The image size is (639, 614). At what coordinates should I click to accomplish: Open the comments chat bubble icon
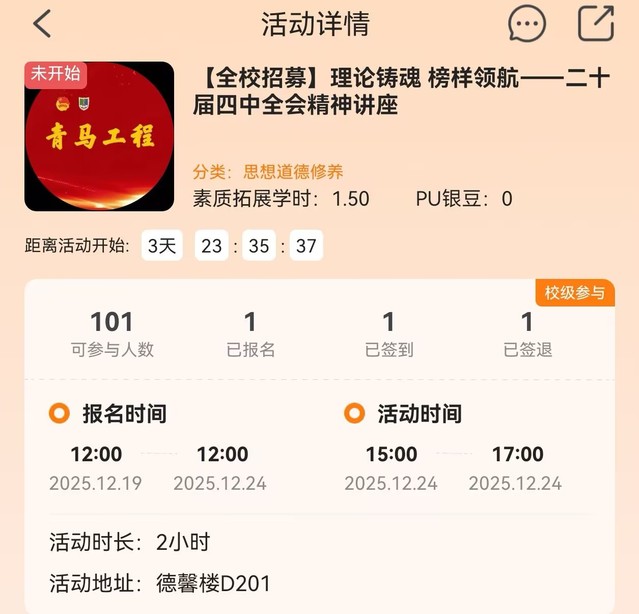(x=527, y=23)
